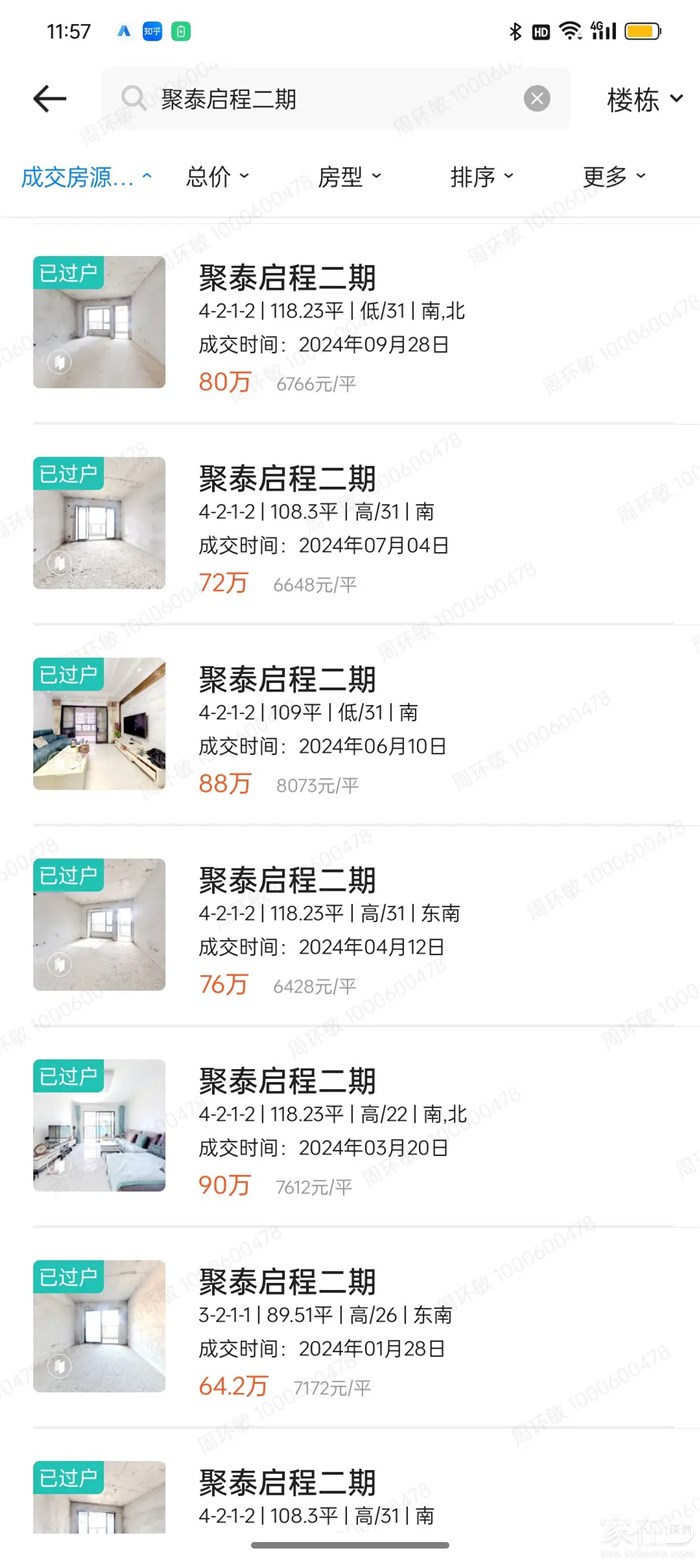Viewport: 700px width, 1560px height.
Task: Show 更多 filter options
Action: tap(613, 177)
